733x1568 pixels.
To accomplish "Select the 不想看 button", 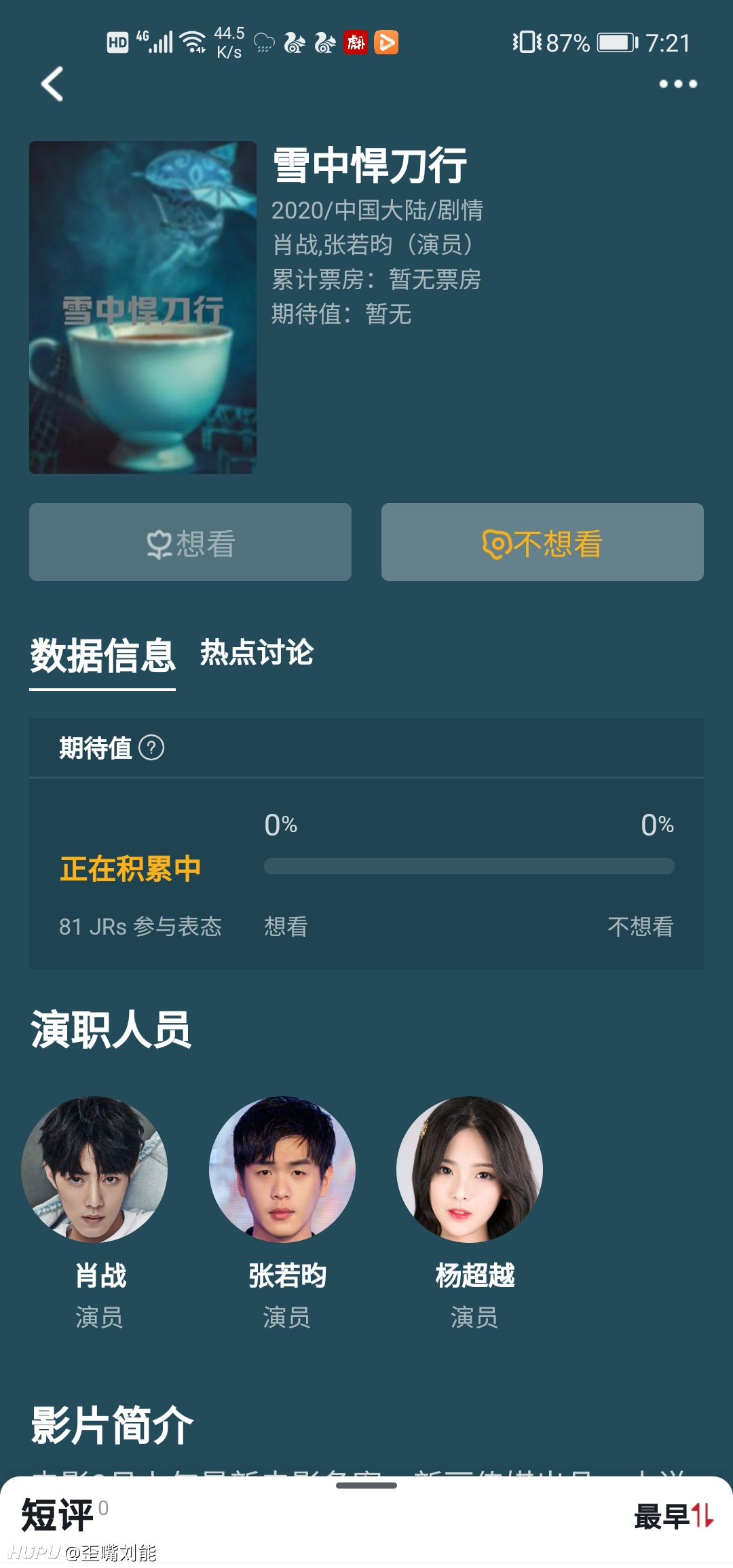I will tap(542, 542).
